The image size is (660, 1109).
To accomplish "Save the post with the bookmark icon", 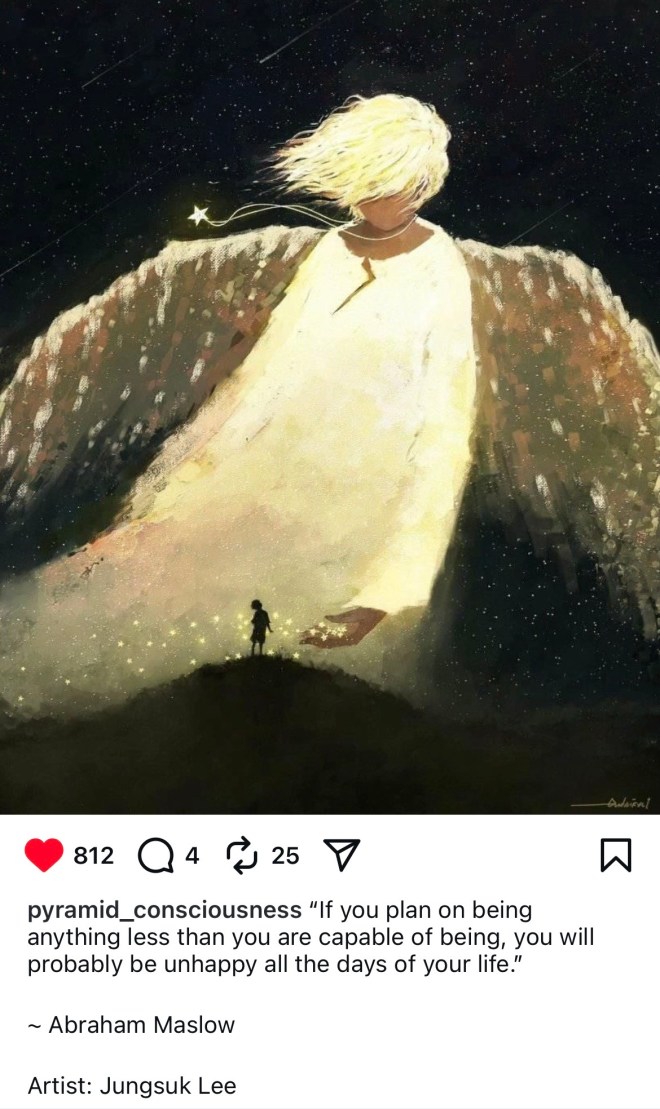I will pyautogui.click(x=615, y=855).
